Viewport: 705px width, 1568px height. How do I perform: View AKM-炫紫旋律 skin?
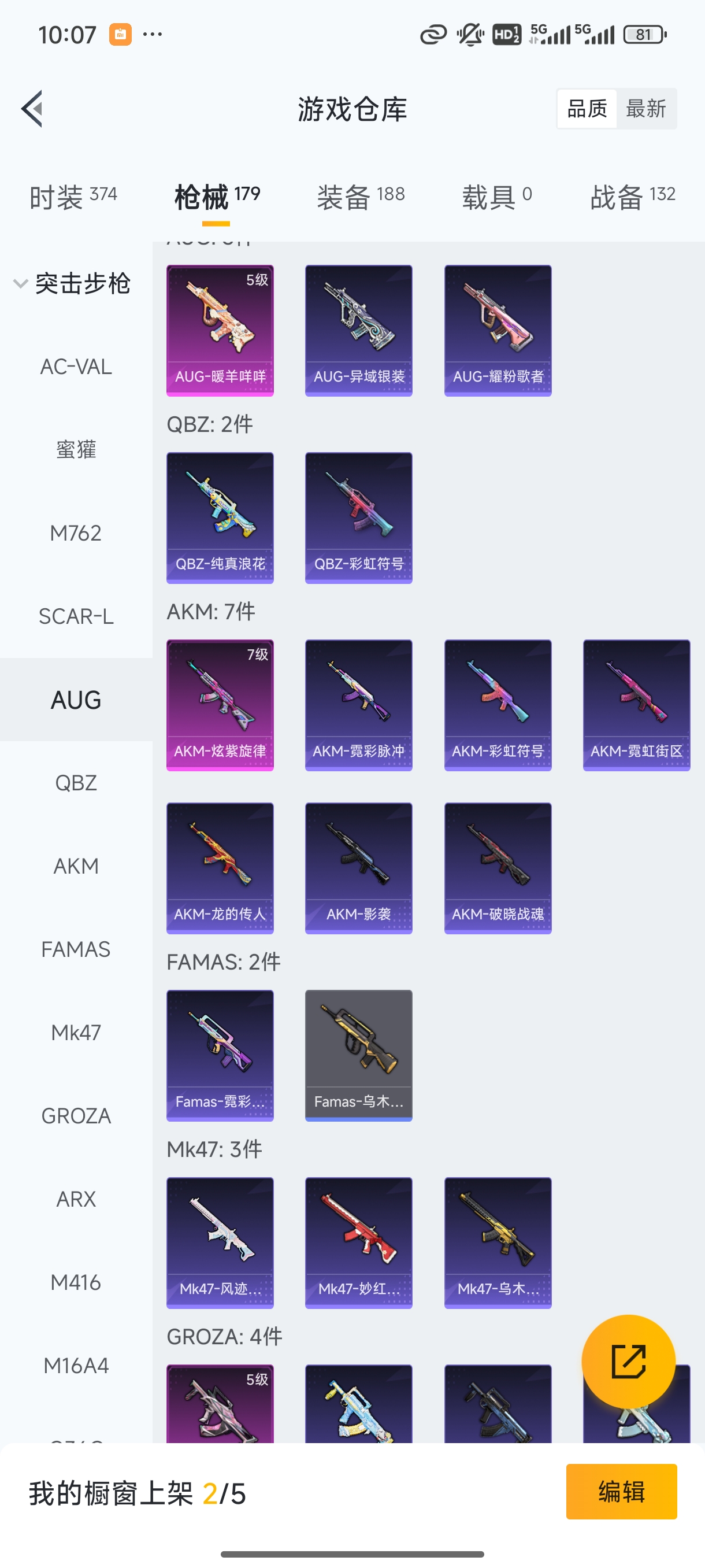coord(220,705)
